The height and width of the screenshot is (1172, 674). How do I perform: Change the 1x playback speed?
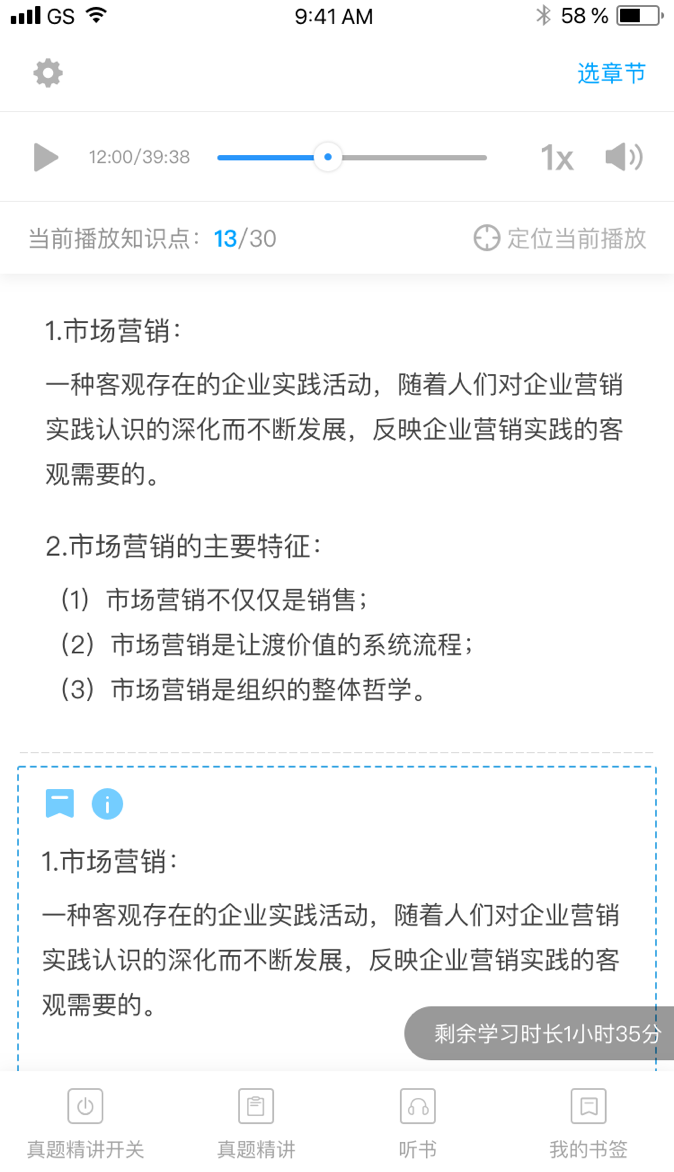click(556, 157)
